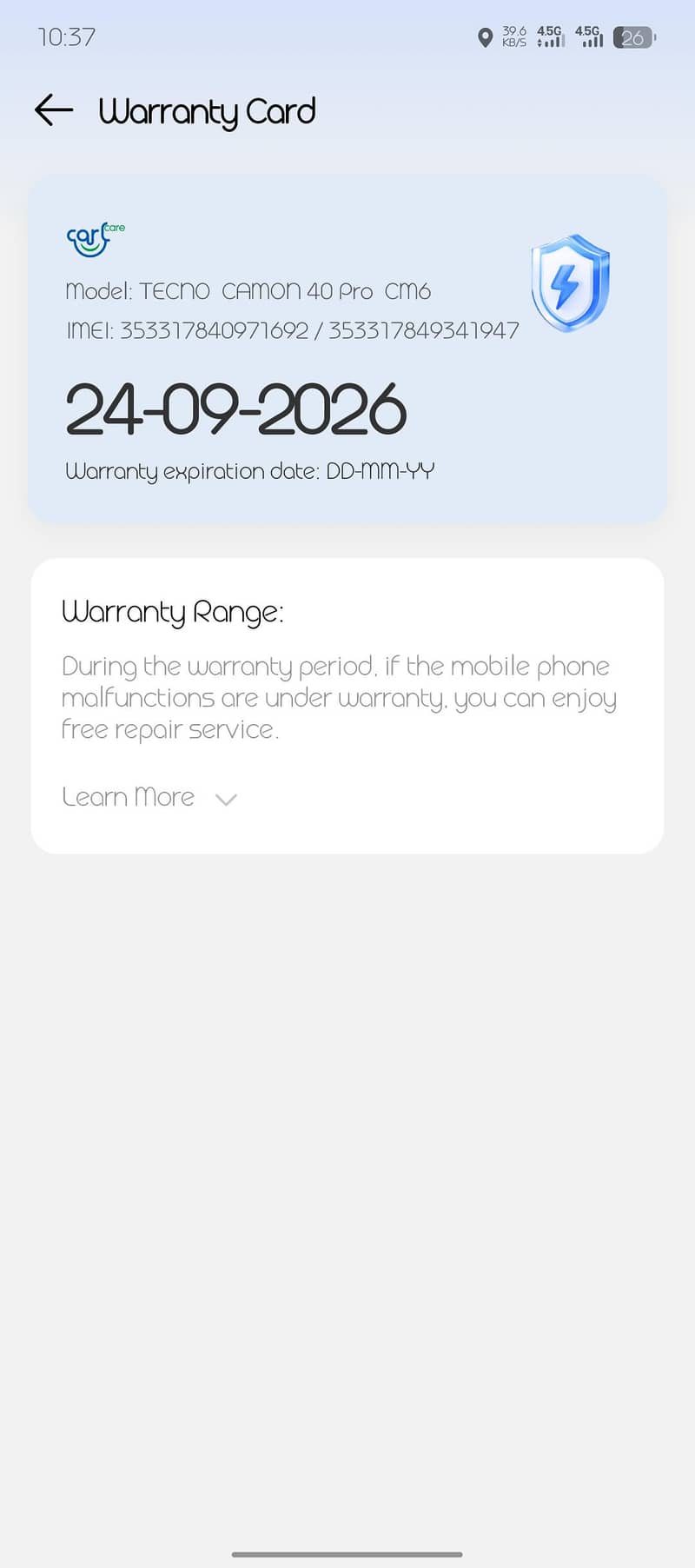Tap the second SIM's 4.5G signal indicator
This screenshot has height=1568, width=695.
[x=591, y=37]
